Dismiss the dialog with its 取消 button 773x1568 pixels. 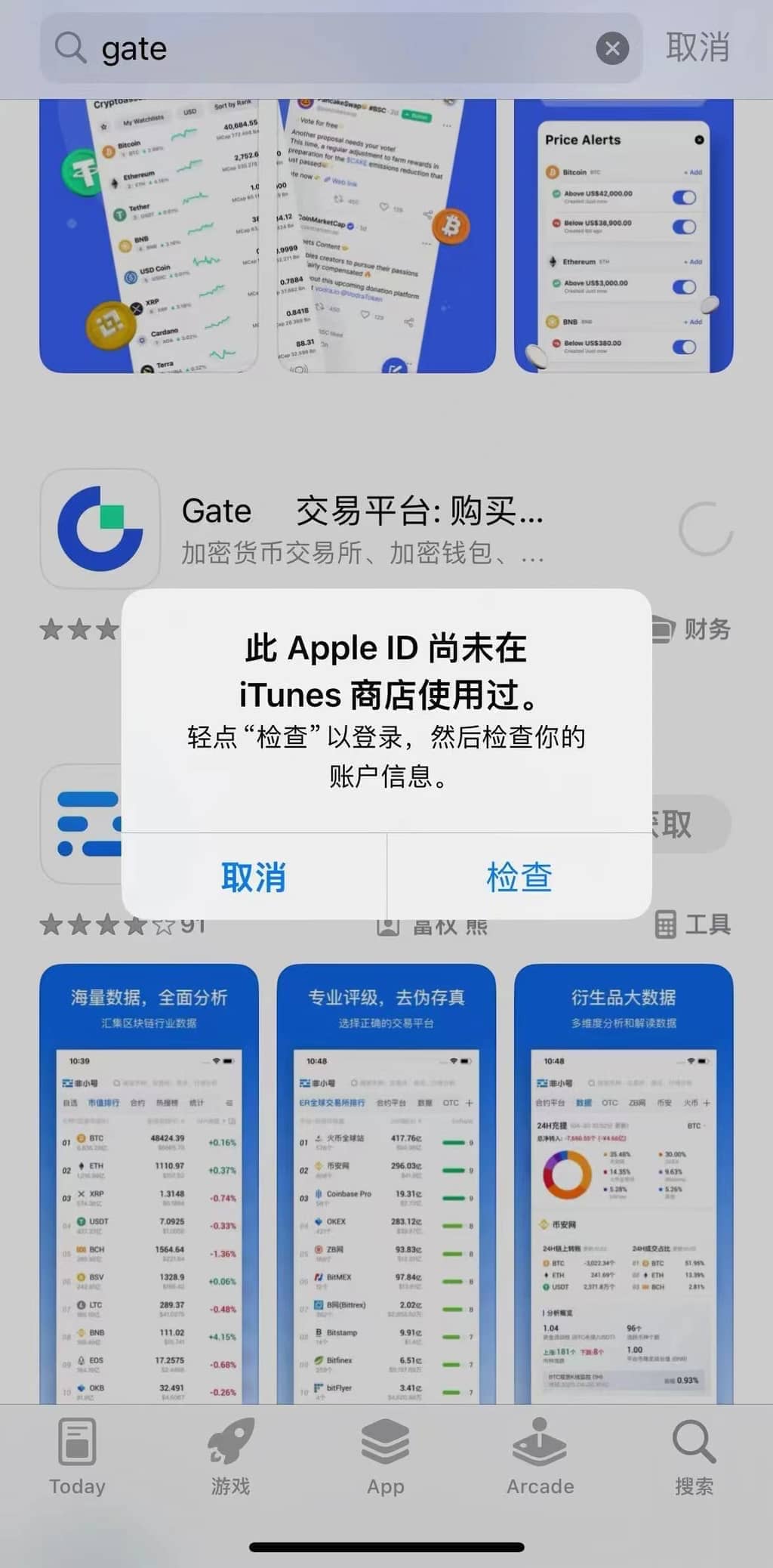pos(254,877)
